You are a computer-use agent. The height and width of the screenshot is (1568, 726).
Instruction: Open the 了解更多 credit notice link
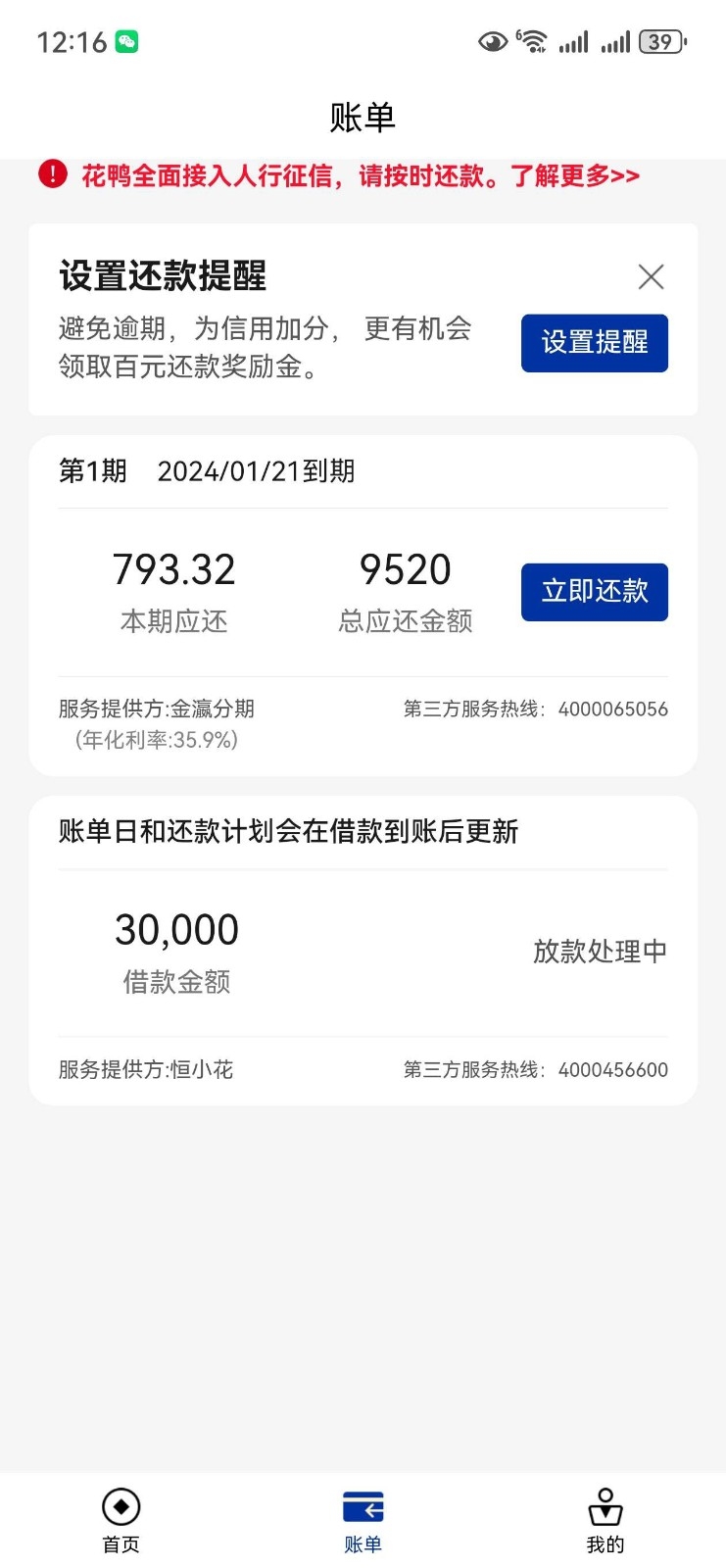(575, 176)
